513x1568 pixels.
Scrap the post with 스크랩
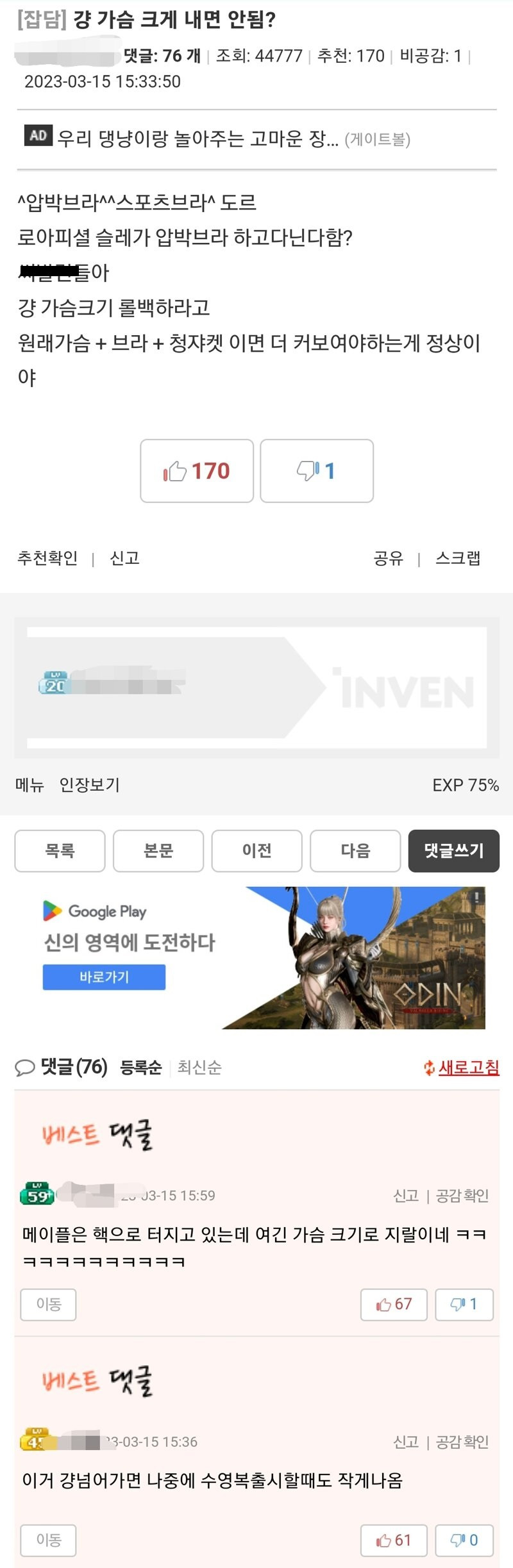458,558
